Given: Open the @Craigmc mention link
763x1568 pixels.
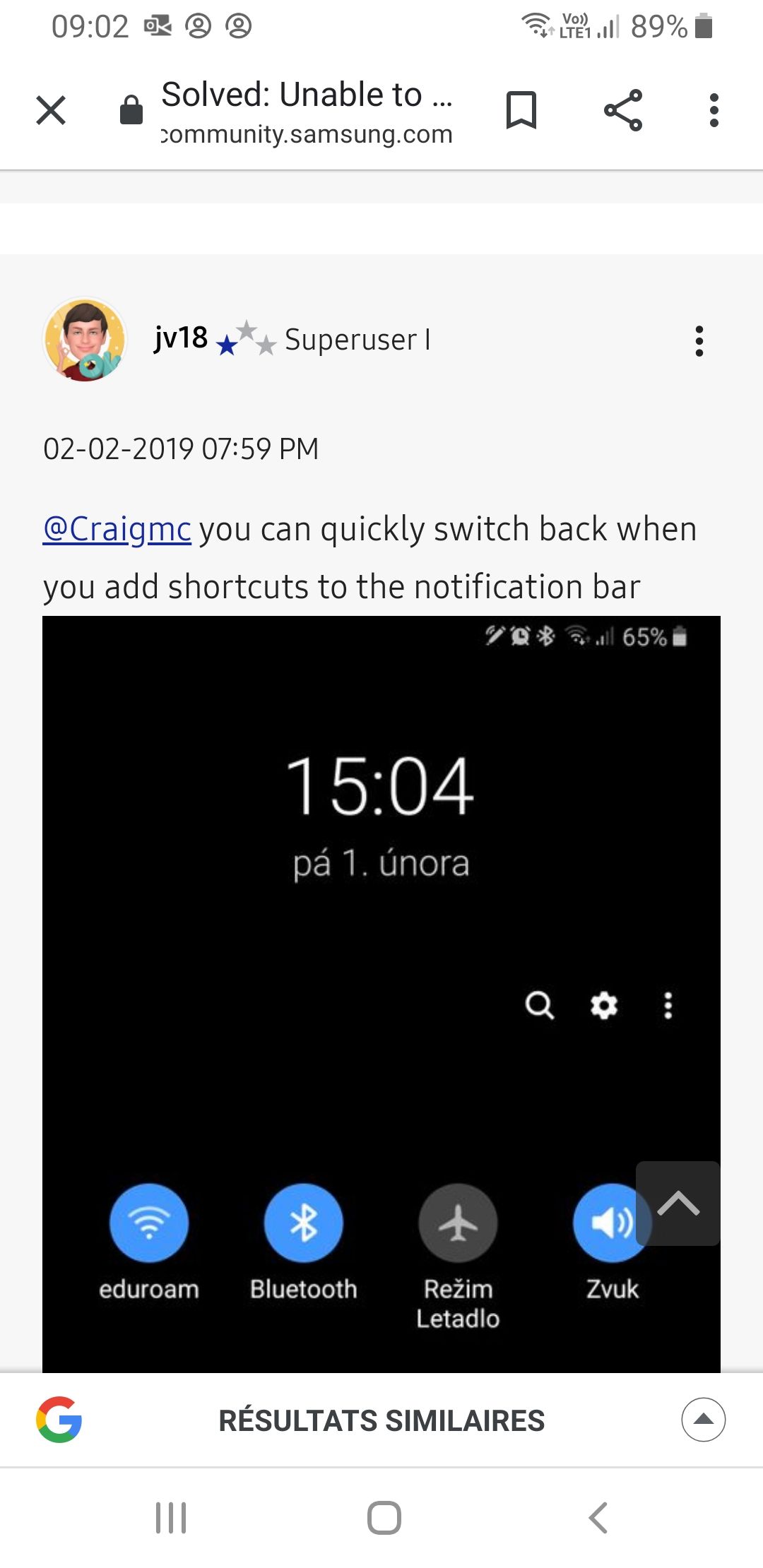Looking at the screenshot, I should [117, 529].
